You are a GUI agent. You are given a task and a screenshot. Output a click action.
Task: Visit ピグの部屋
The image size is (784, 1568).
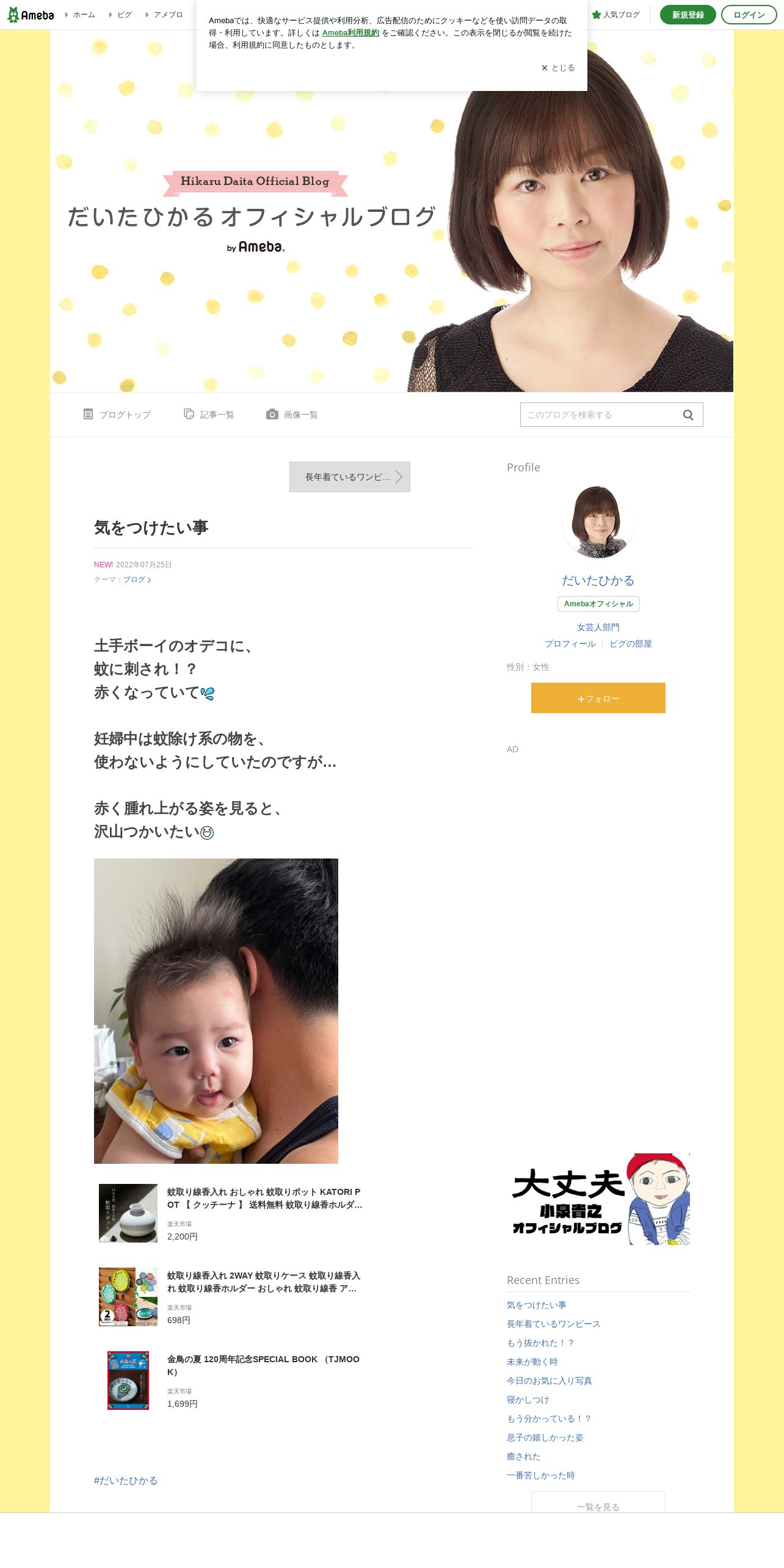[631, 644]
